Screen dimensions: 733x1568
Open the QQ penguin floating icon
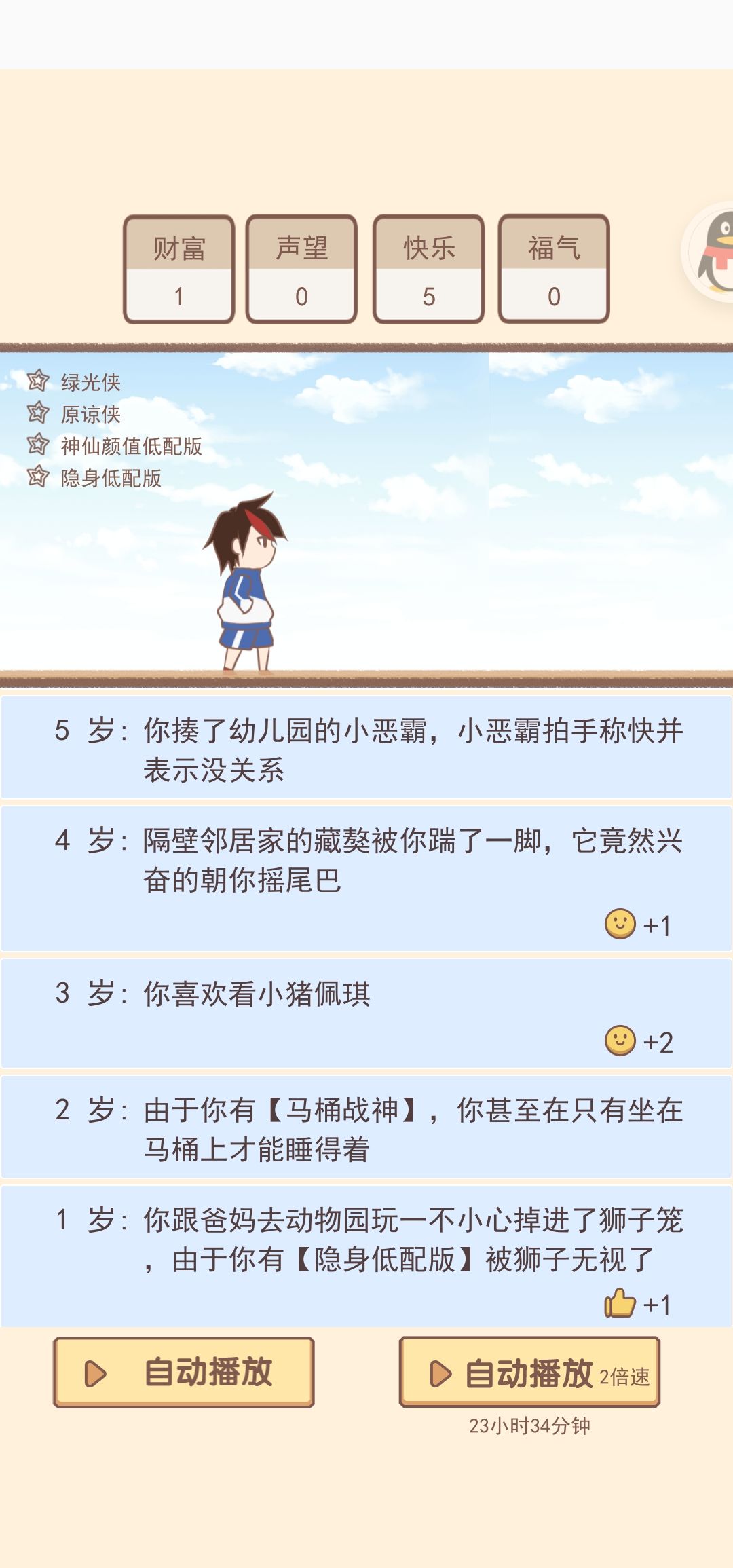click(709, 252)
